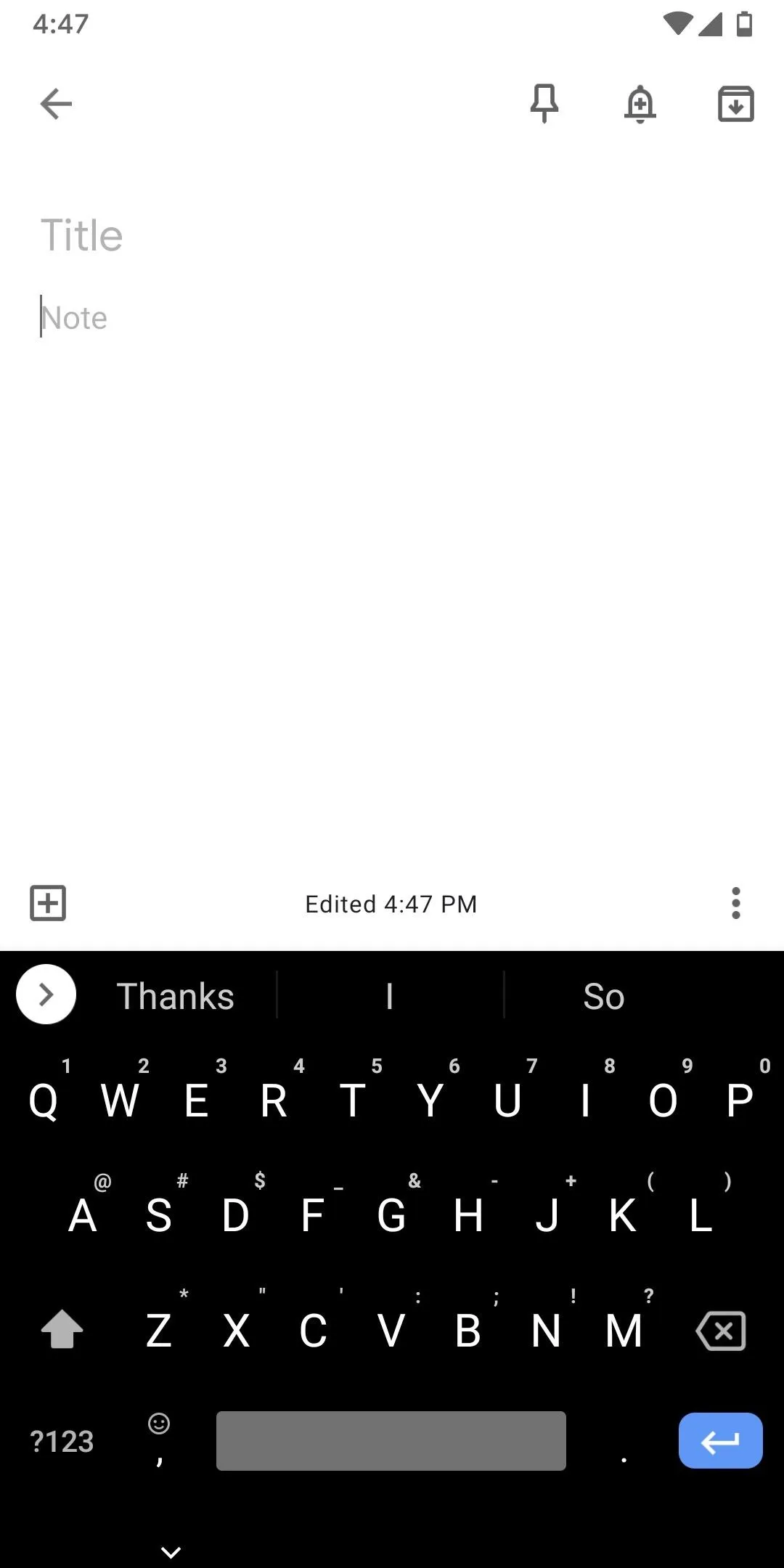Hit the blue return key

pyautogui.click(x=721, y=1441)
